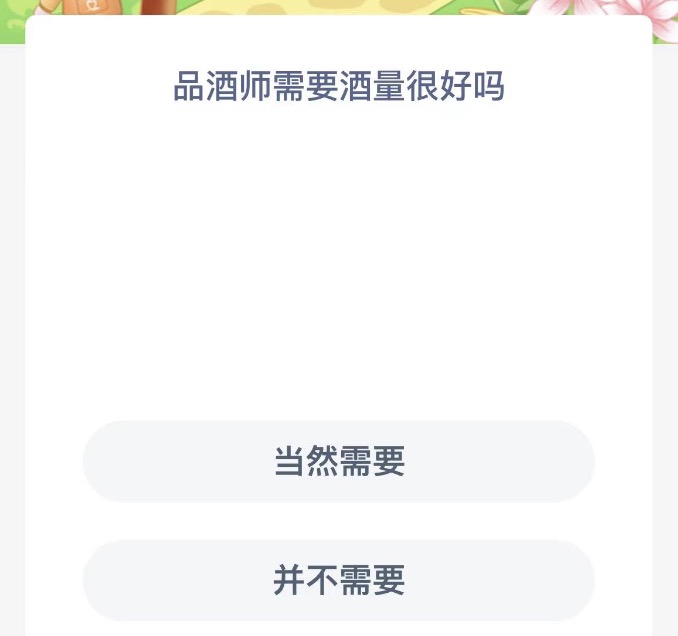Viewport: 678px width, 636px height.
Task: Select the answer 当然需要
Action: pyautogui.click(x=339, y=462)
